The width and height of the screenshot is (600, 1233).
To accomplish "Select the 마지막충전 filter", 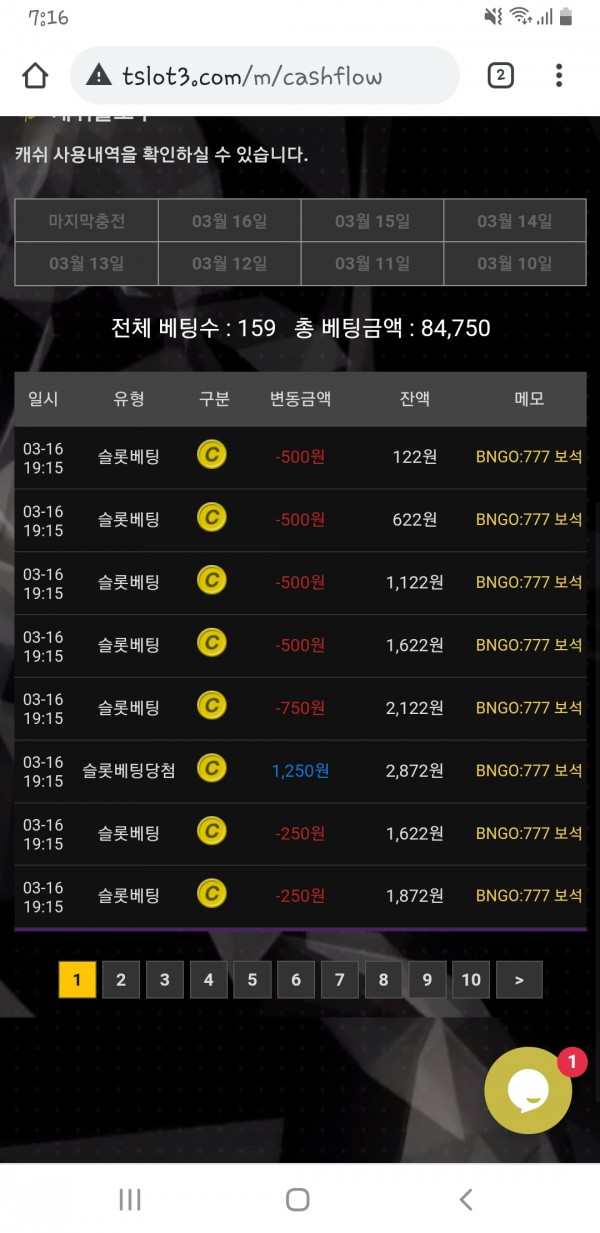I will tap(87, 221).
